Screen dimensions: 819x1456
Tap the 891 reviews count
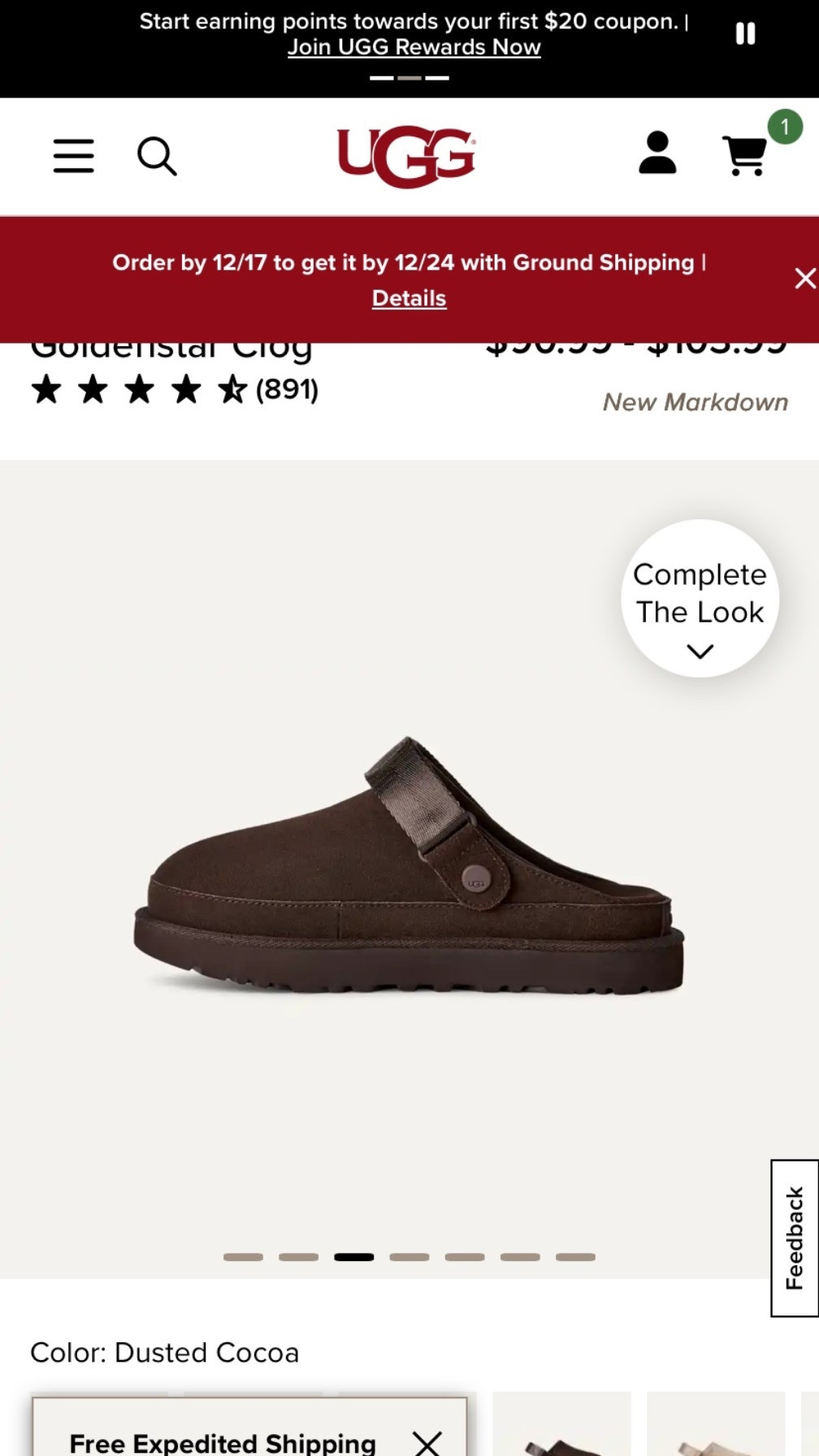286,391
